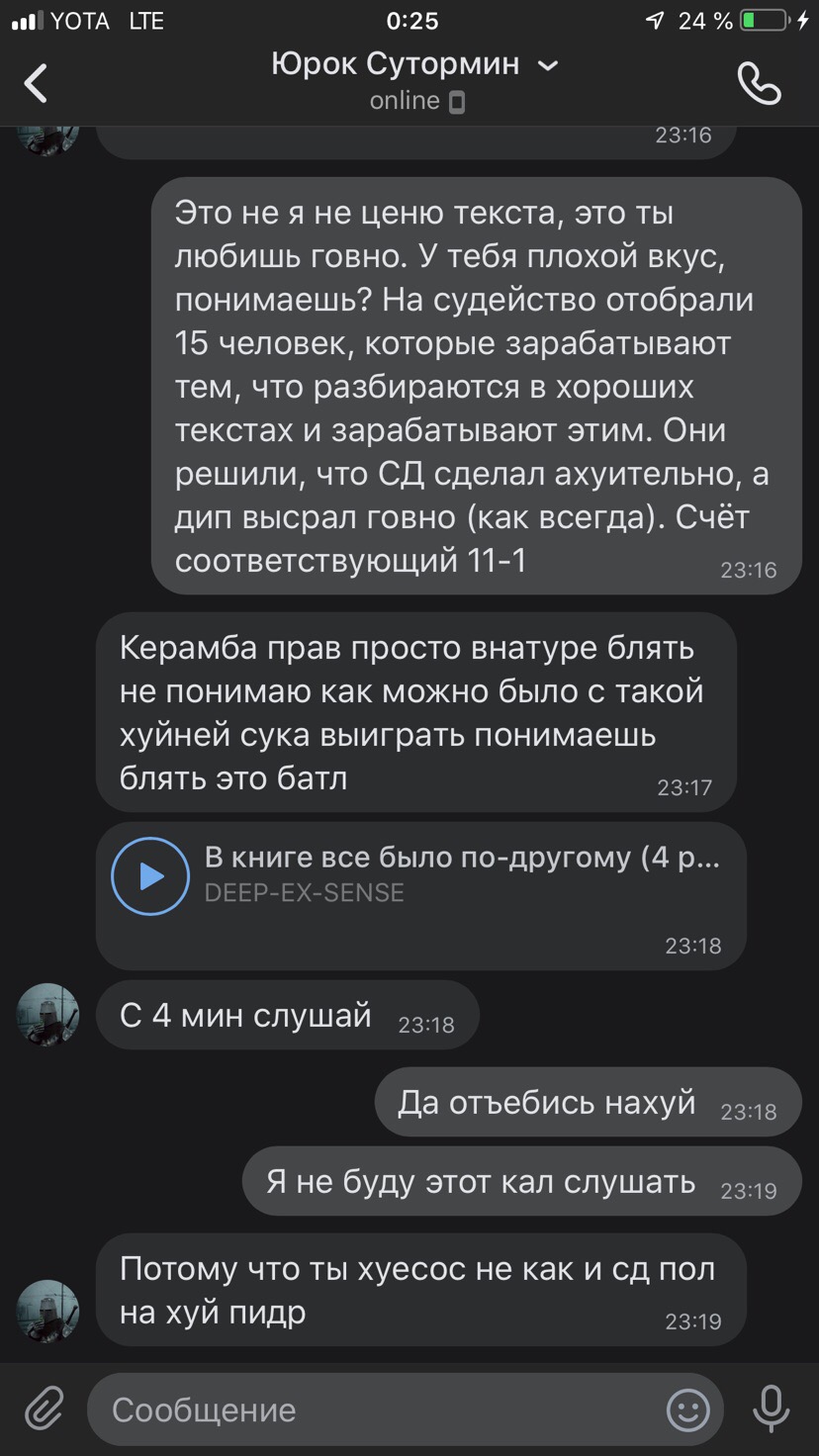The height and width of the screenshot is (1456, 819).
Task: Open the emoji and sticker picker
Action: pos(687,1410)
